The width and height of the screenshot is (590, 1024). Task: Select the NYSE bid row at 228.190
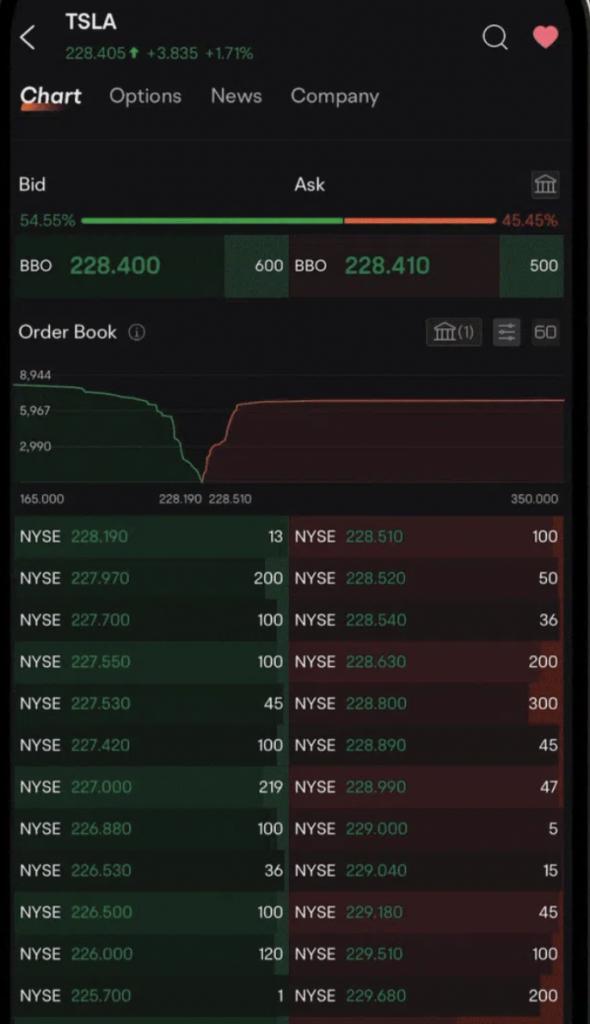(152, 537)
